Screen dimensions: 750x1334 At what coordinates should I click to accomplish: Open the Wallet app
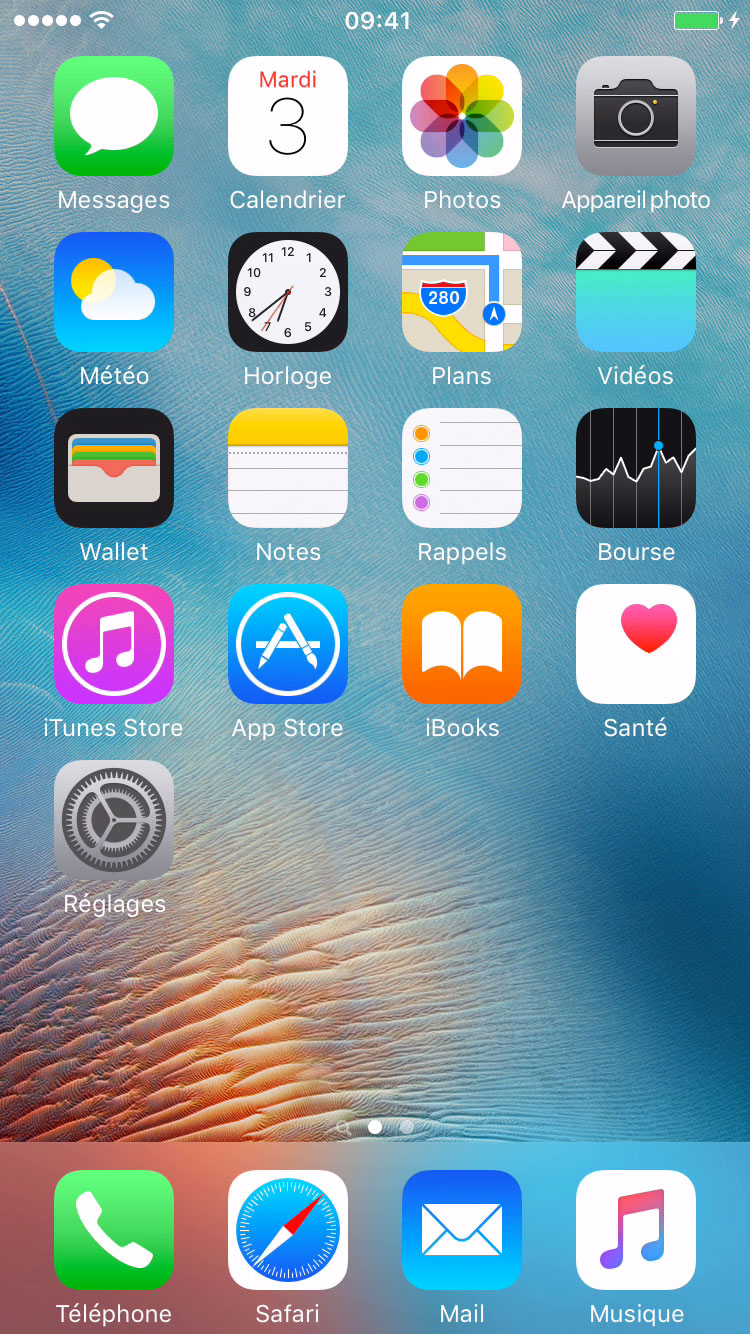pyautogui.click(x=114, y=468)
